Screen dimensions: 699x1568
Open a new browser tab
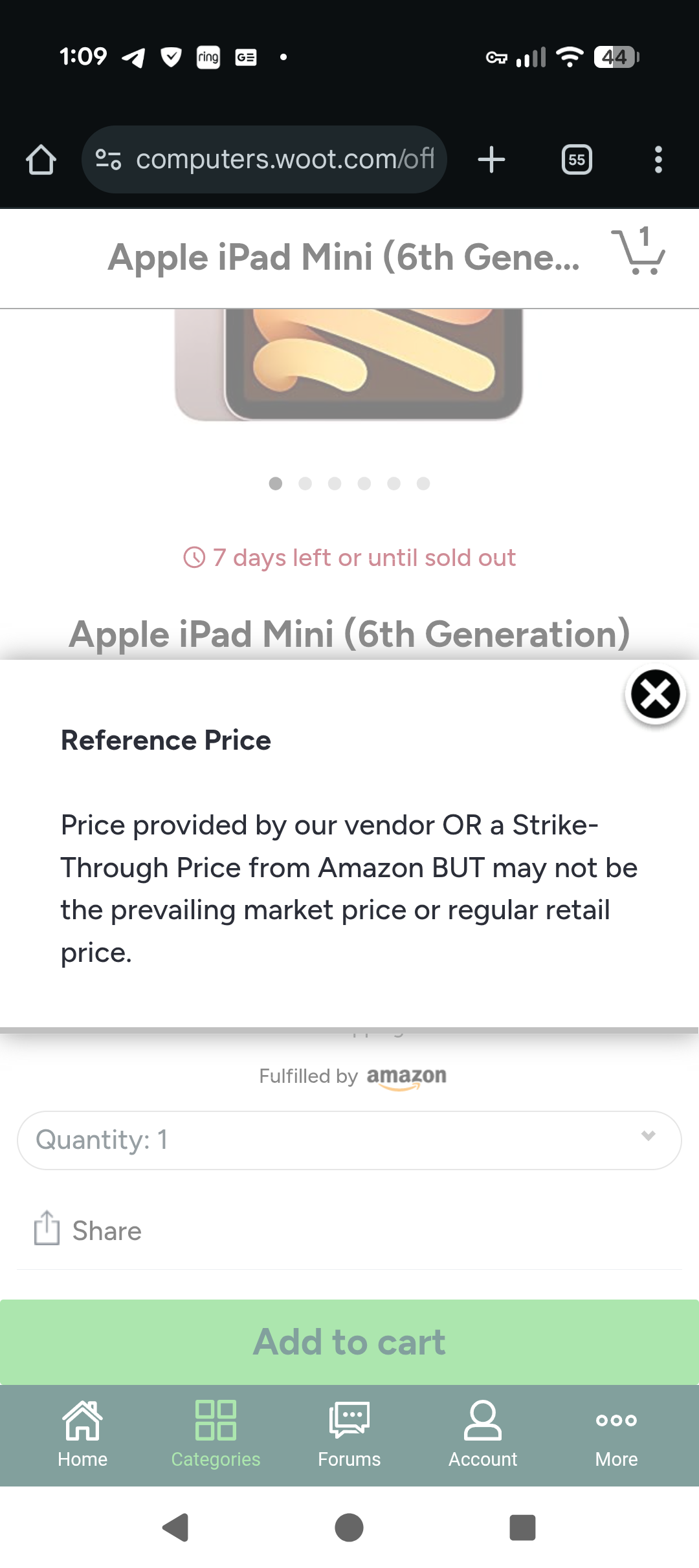pos(491,160)
